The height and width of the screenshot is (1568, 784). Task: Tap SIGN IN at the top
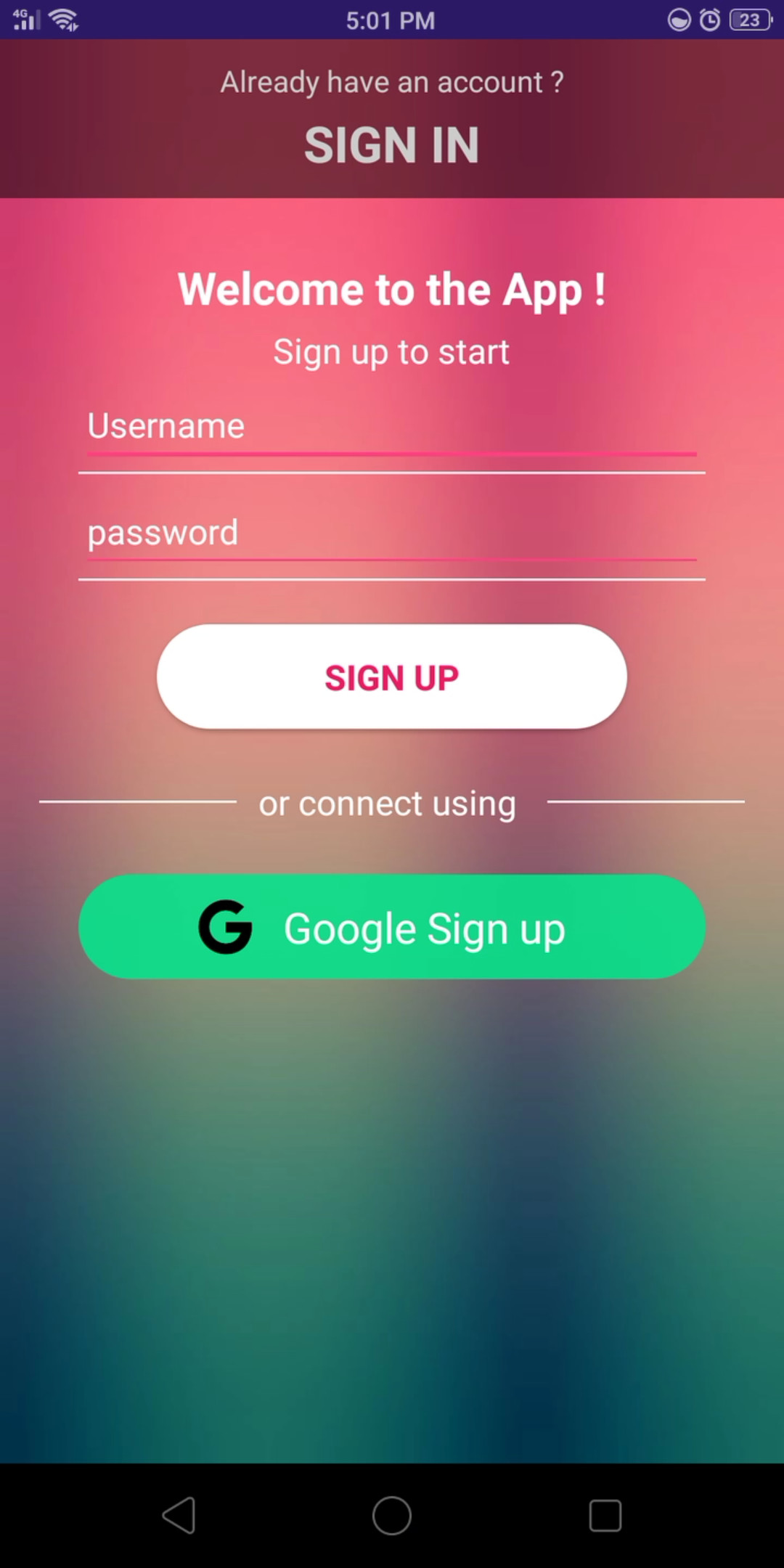pyautogui.click(x=391, y=144)
